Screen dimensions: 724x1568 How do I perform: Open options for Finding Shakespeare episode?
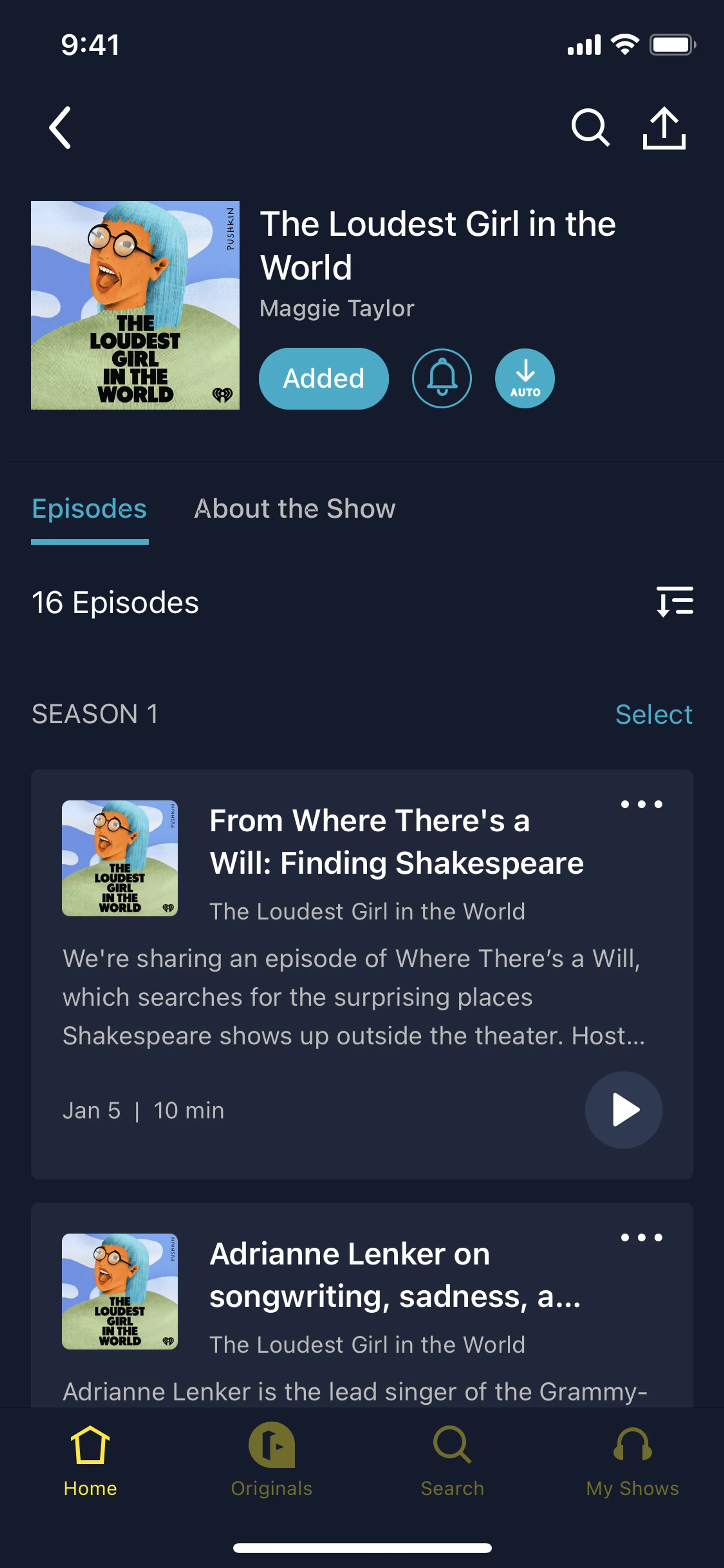[641, 805]
